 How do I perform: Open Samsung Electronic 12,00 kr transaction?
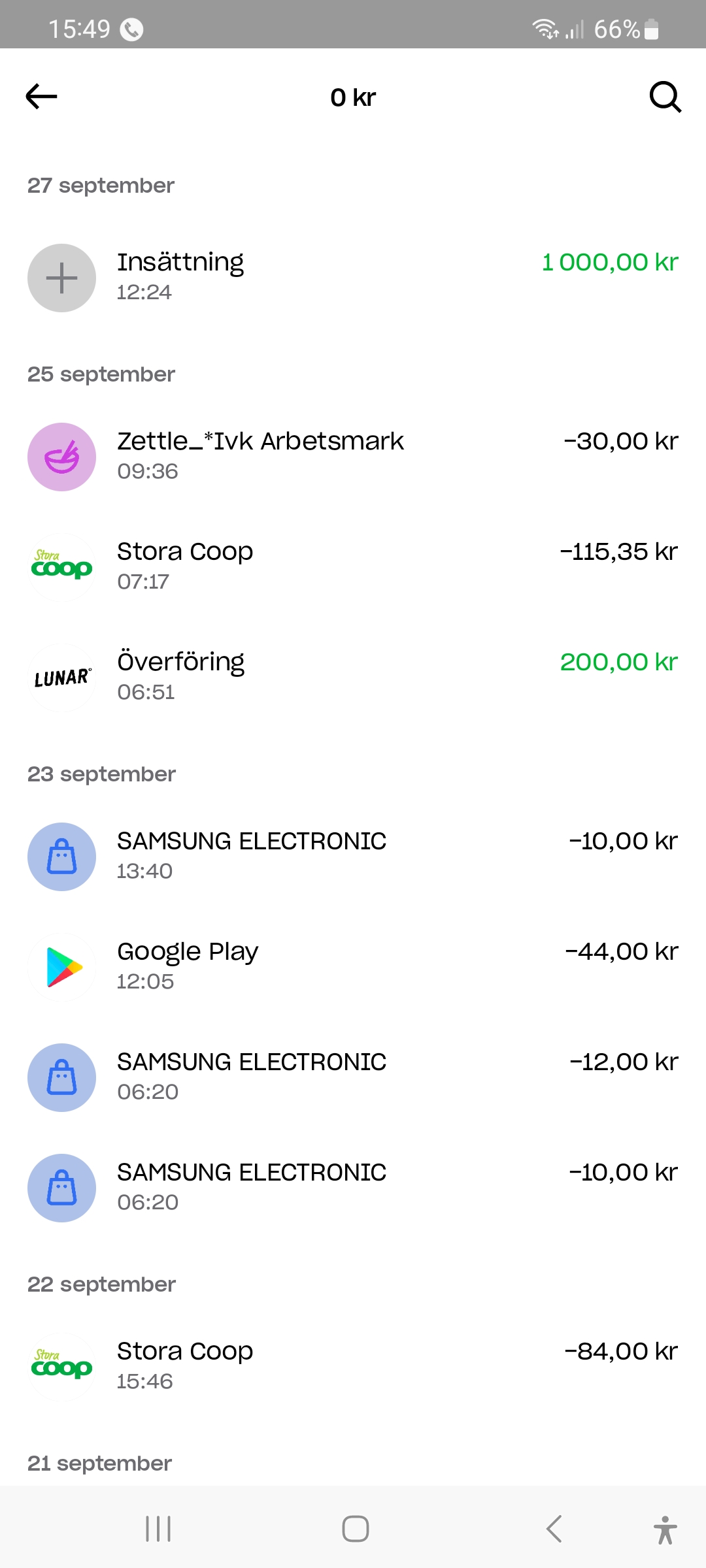coord(353,1077)
